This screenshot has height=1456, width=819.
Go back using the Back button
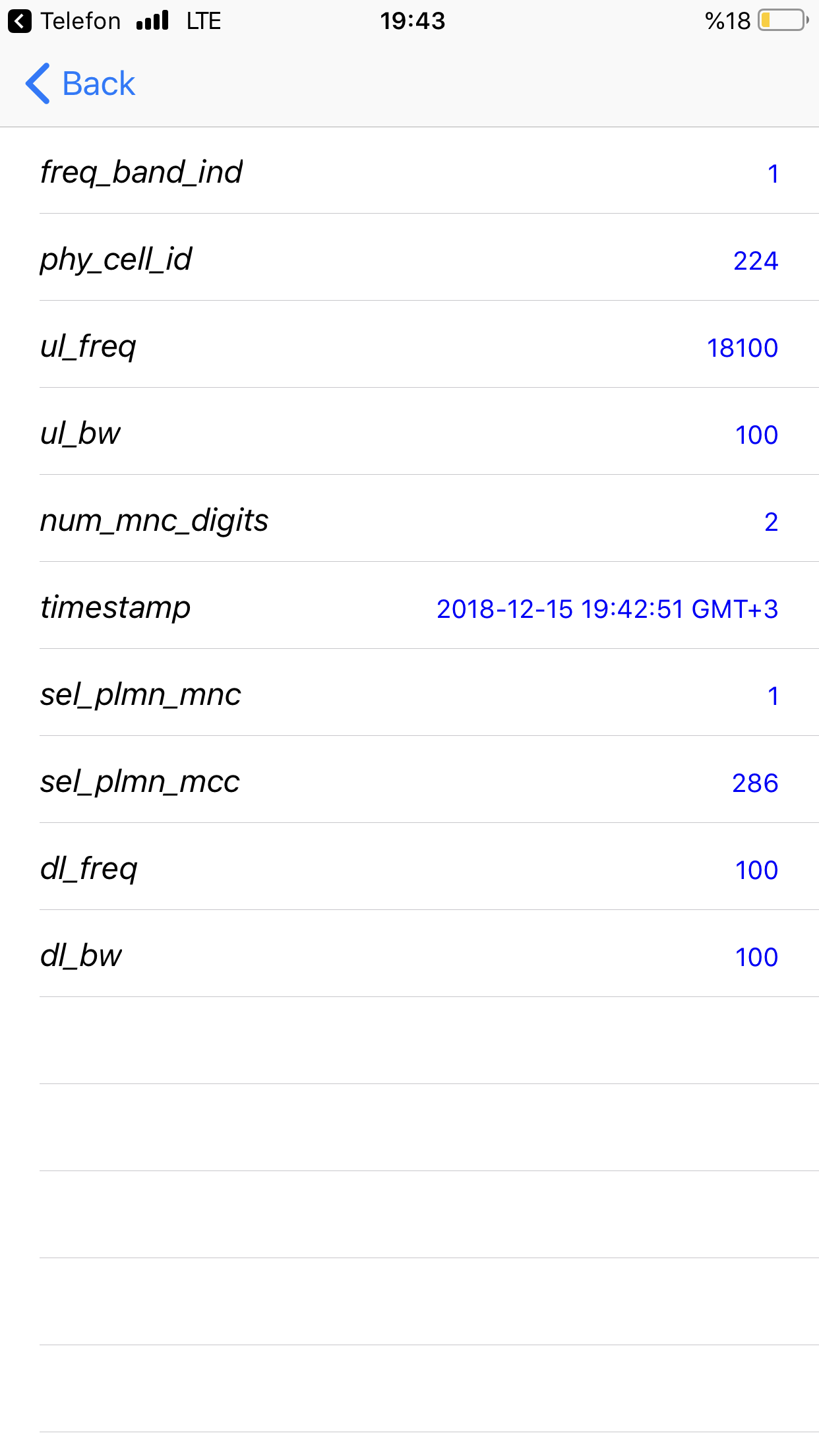80,84
